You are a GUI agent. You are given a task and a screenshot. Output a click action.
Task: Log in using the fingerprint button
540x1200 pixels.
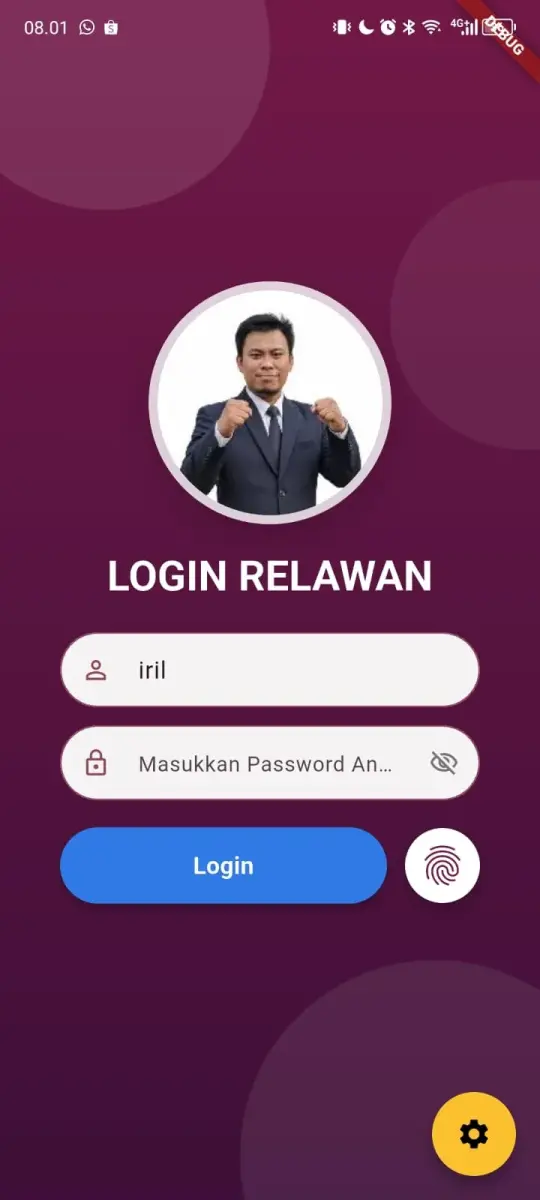[x=442, y=866]
